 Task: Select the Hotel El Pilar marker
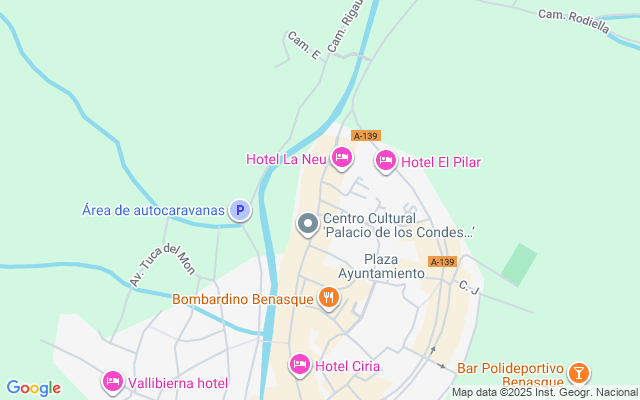pos(386,160)
